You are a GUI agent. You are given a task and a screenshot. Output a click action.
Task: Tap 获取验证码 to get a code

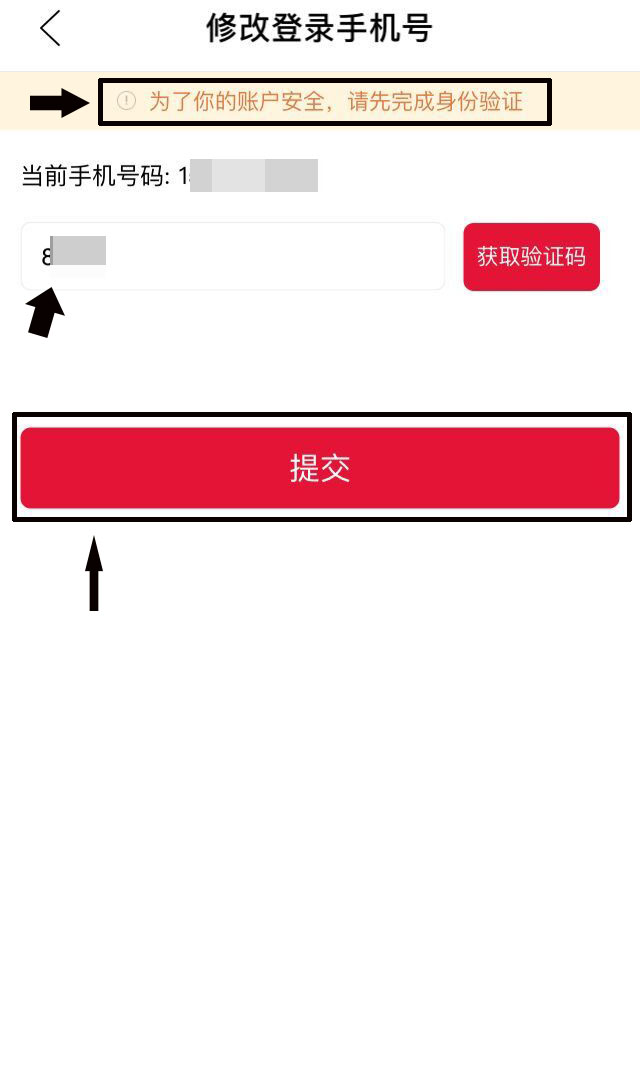tap(531, 257)
